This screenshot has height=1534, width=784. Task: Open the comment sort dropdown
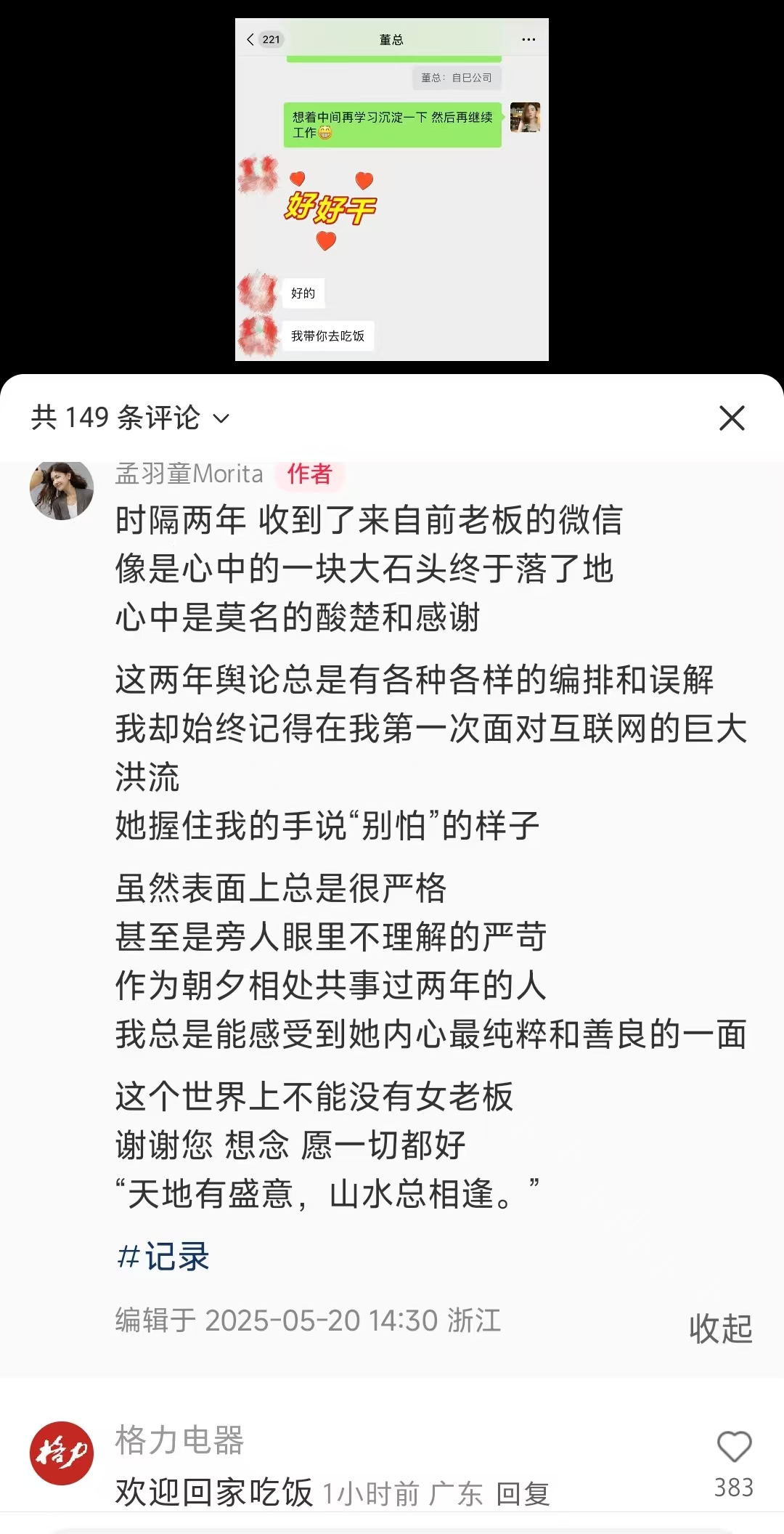[x=221, y=418]
